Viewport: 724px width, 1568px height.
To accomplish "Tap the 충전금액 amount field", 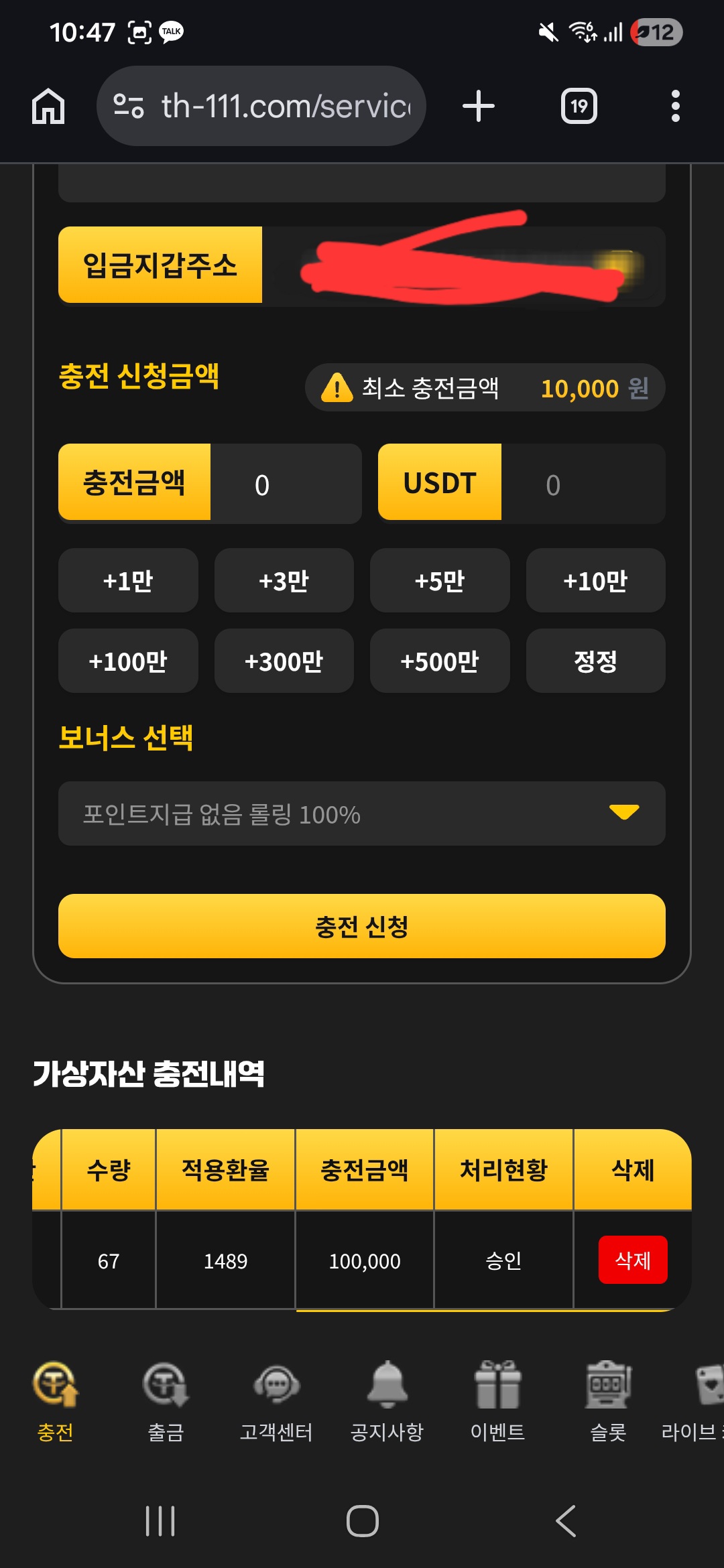I will click(x=285, y=484).
